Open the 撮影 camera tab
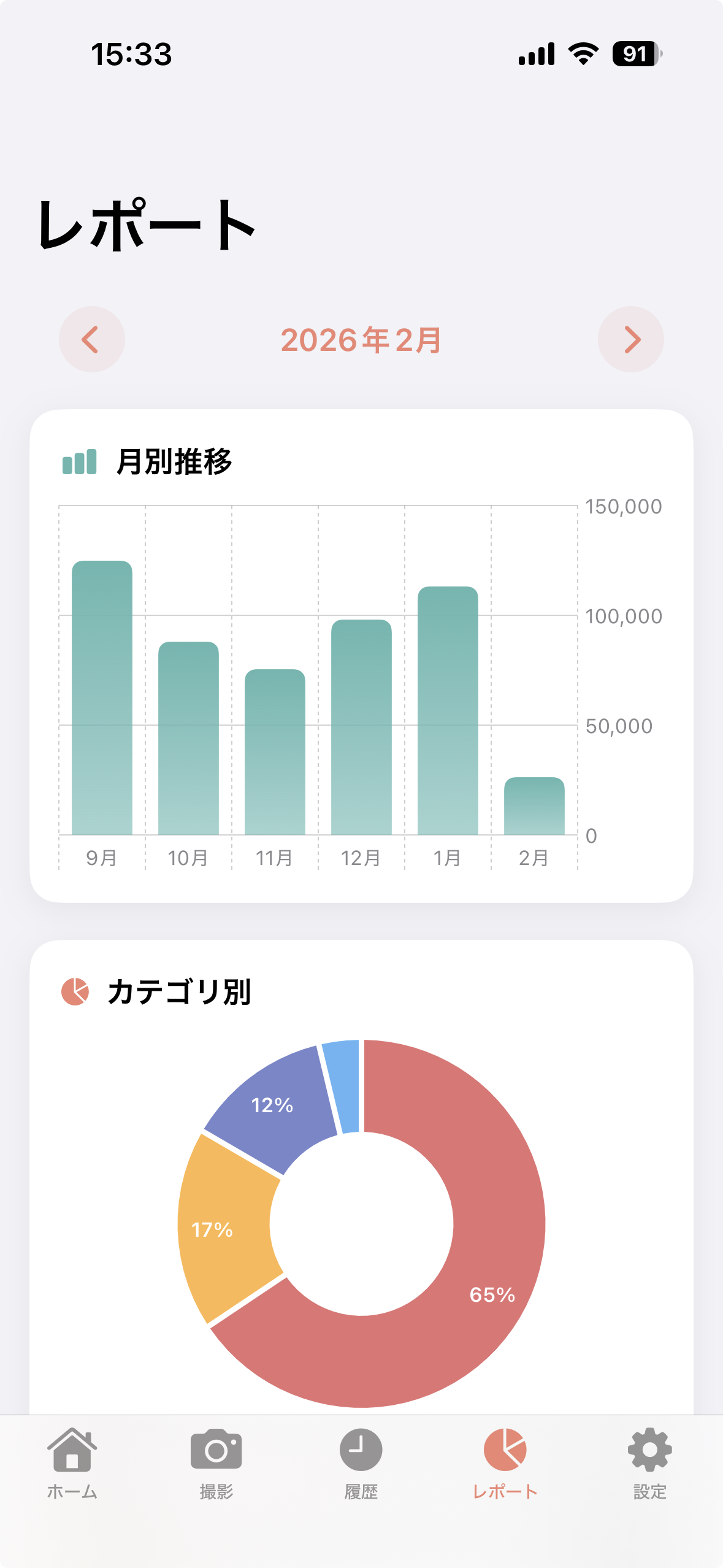 coord(216,1463)
